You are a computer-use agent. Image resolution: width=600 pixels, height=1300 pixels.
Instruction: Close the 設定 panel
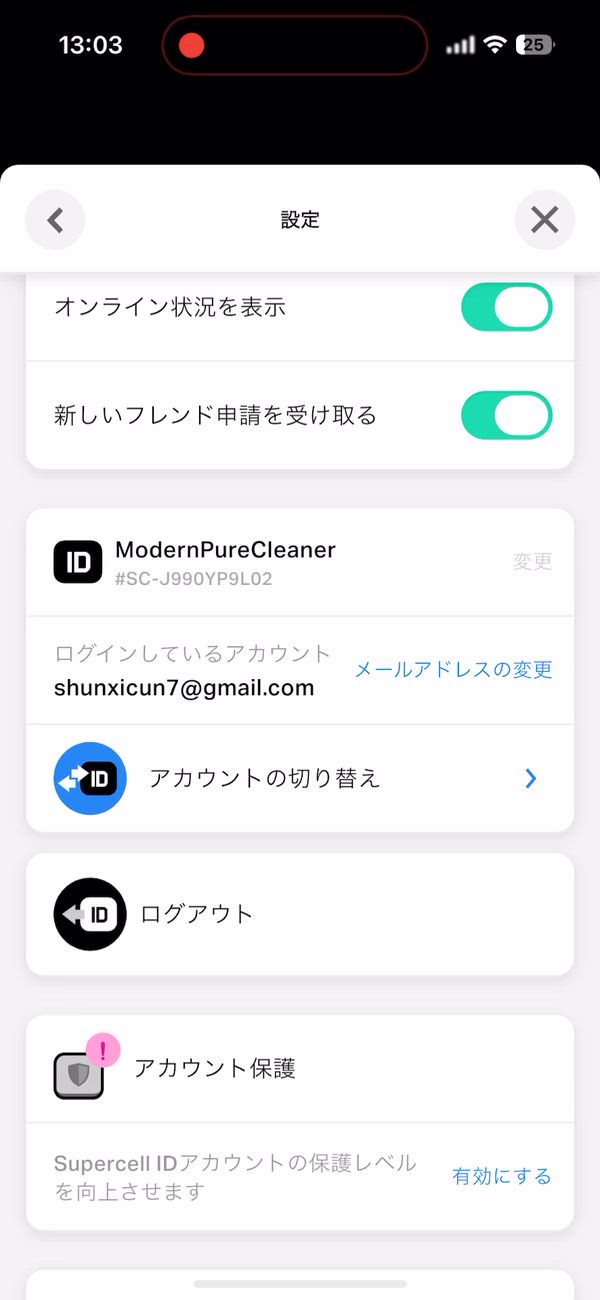point(544,220)
